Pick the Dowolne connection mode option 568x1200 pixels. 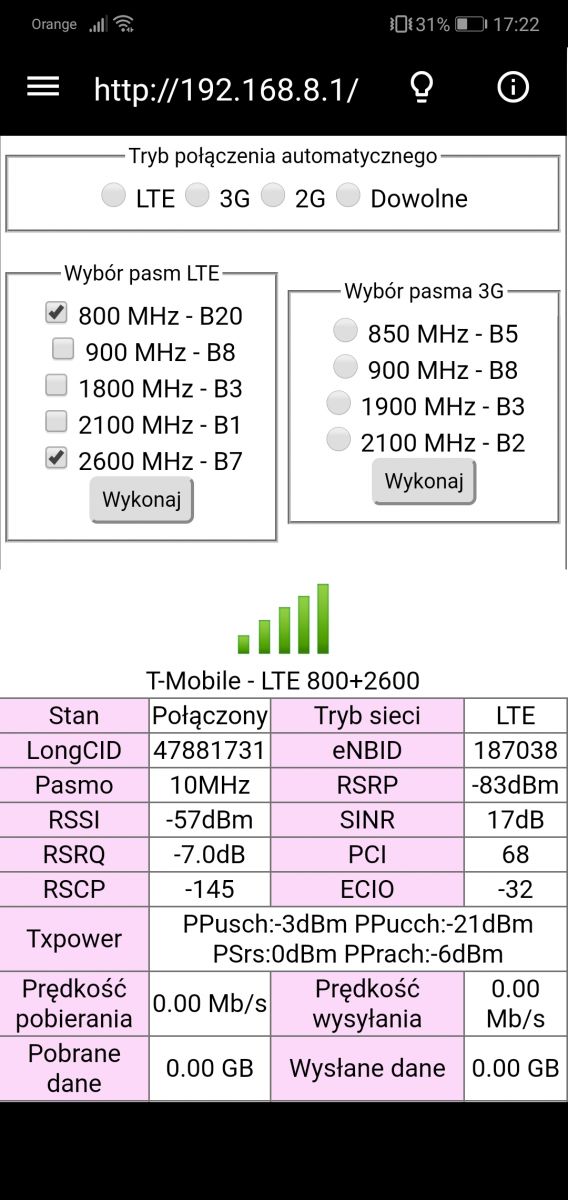point(348,196)
